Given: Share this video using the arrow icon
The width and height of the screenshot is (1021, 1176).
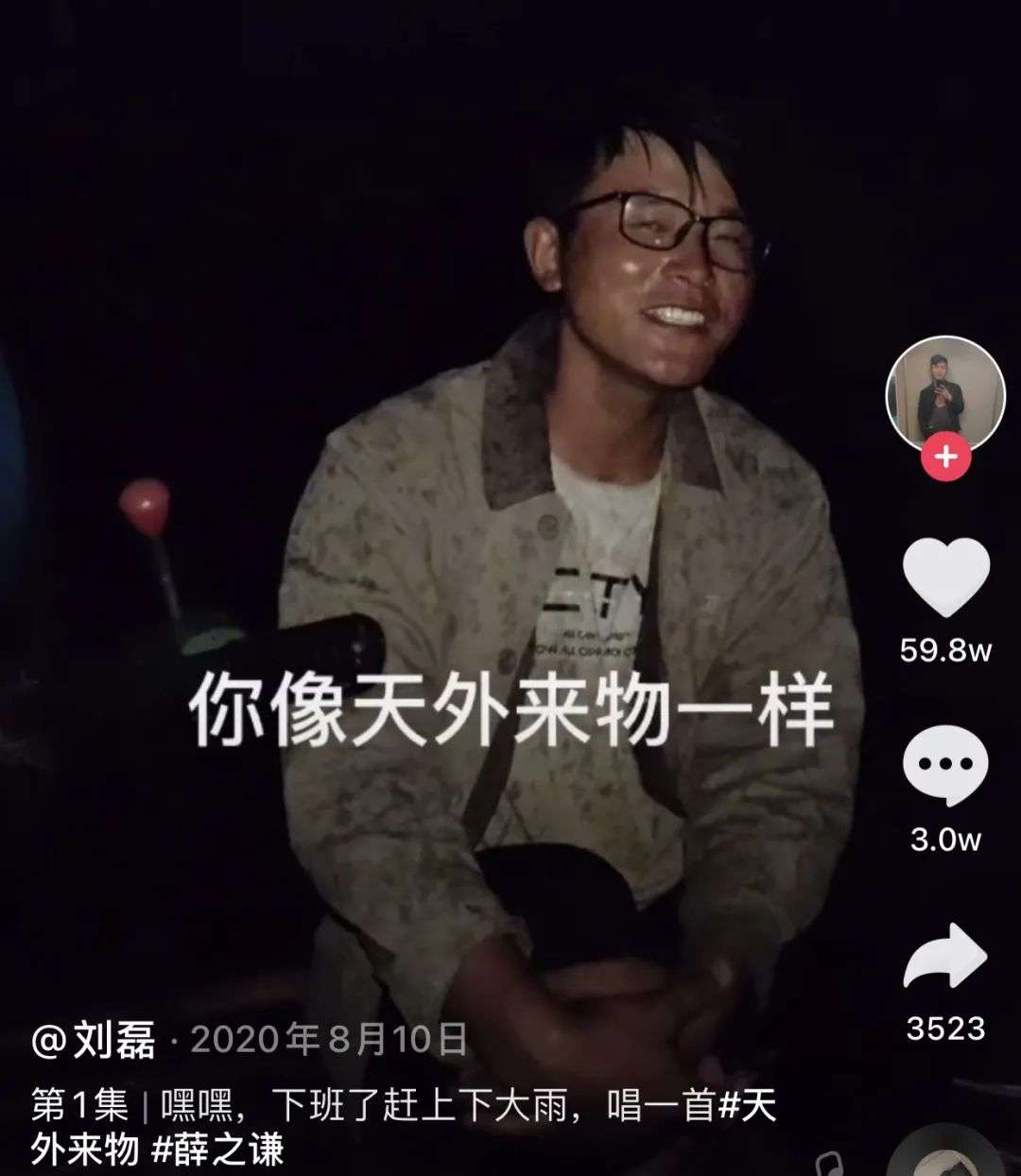Looking at the screenshot, I should coord(945,958).
